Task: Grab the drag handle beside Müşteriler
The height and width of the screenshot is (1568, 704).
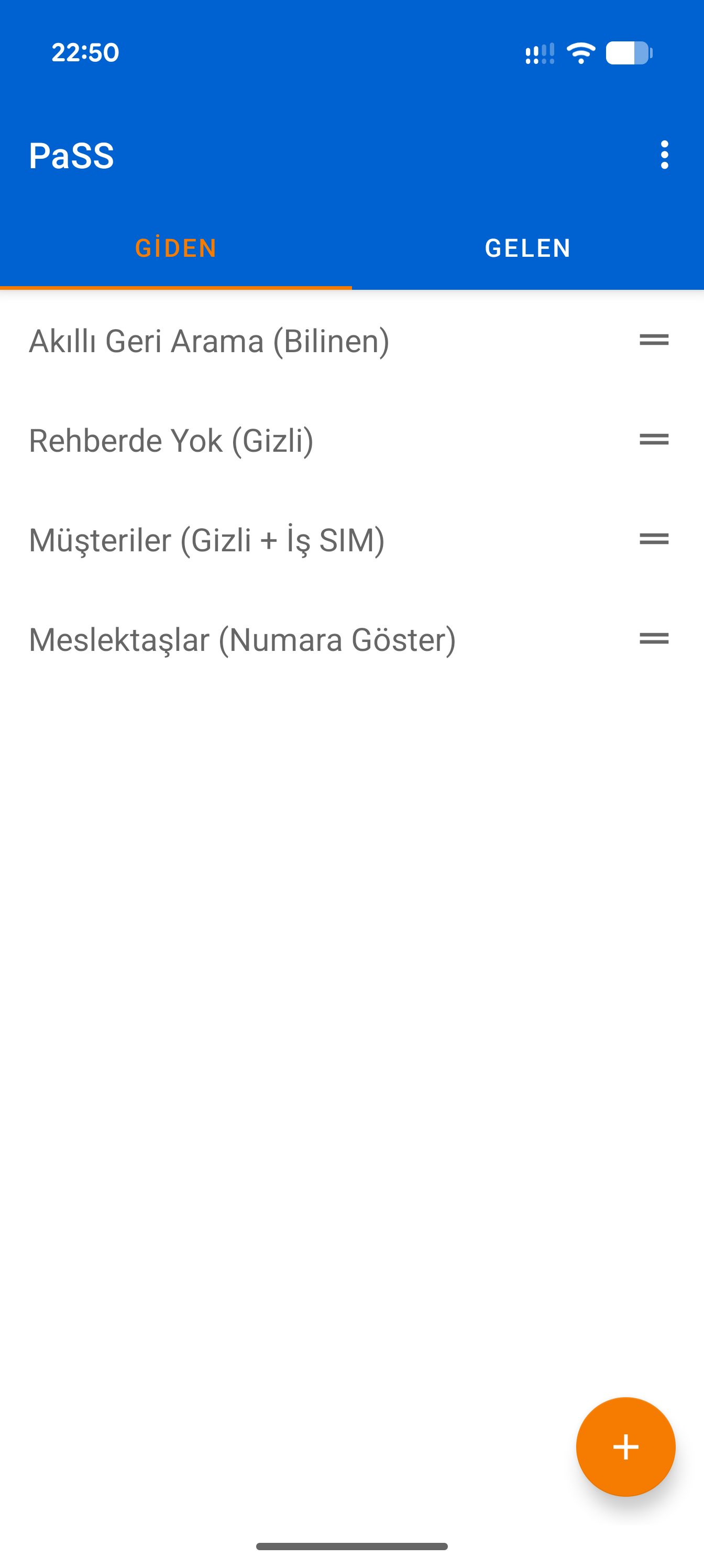Action: click(x=654, y=539)
